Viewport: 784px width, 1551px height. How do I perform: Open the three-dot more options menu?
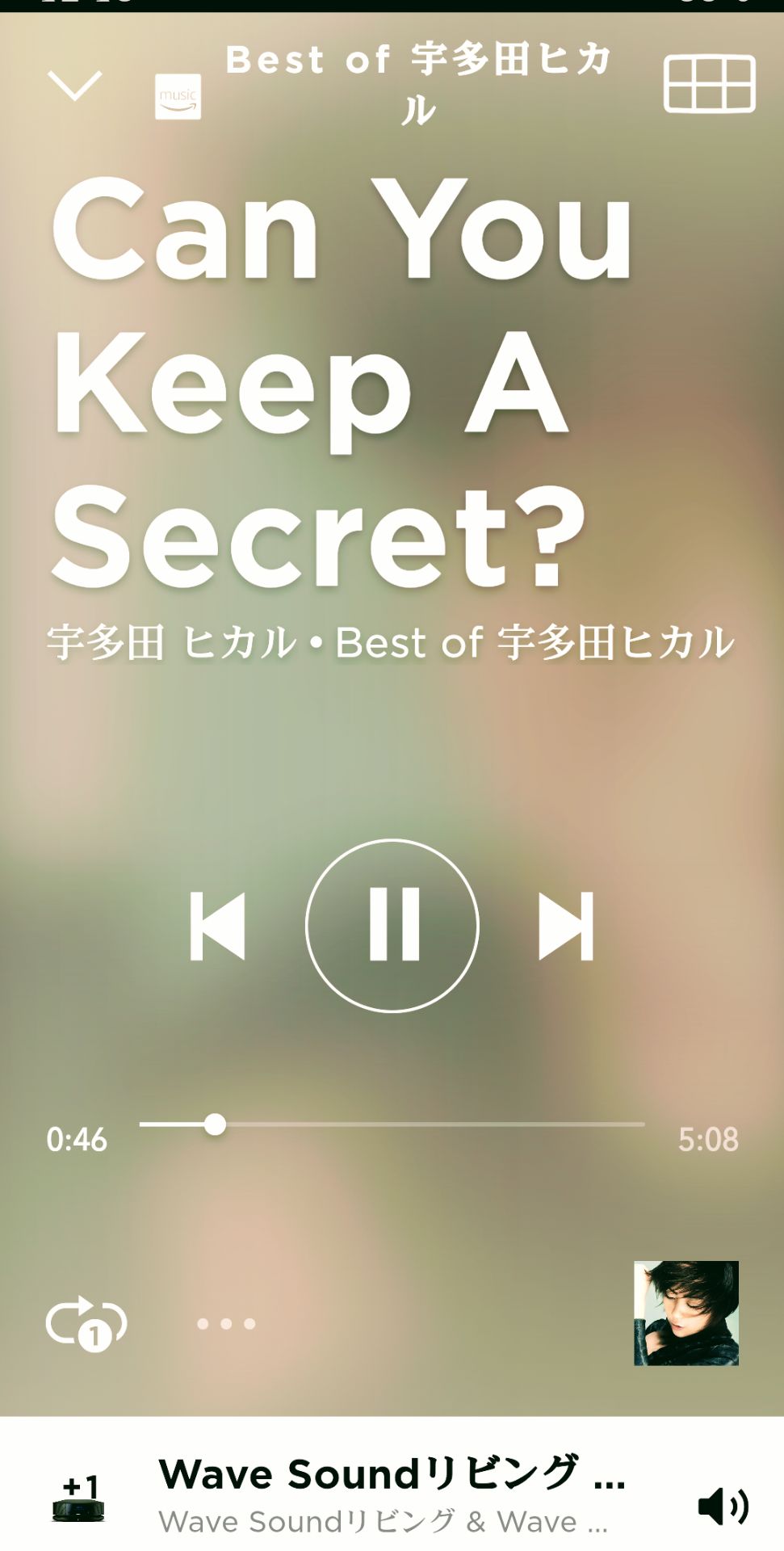pos(226,1323)
